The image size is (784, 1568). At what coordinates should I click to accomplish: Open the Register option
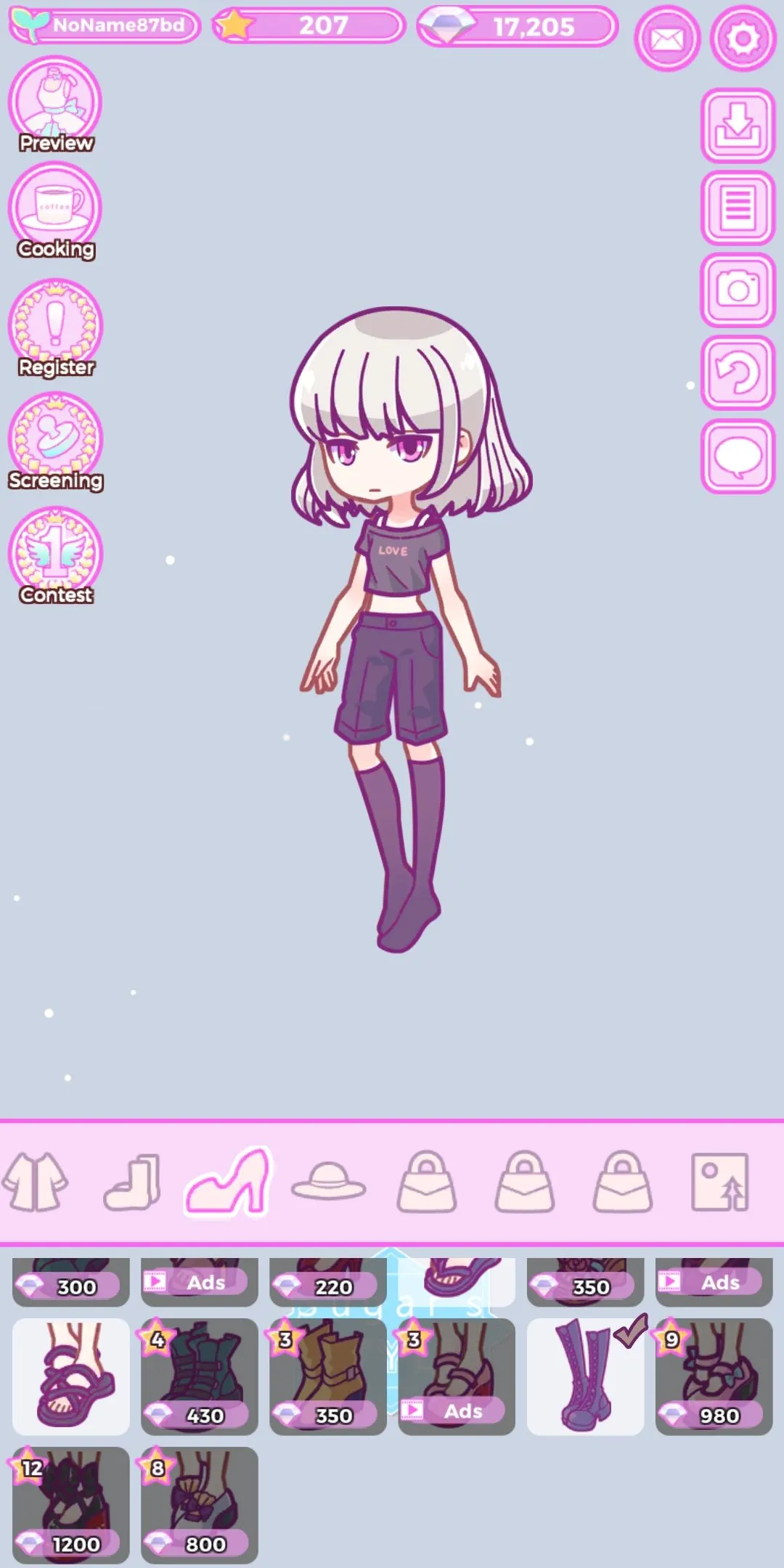56,328
